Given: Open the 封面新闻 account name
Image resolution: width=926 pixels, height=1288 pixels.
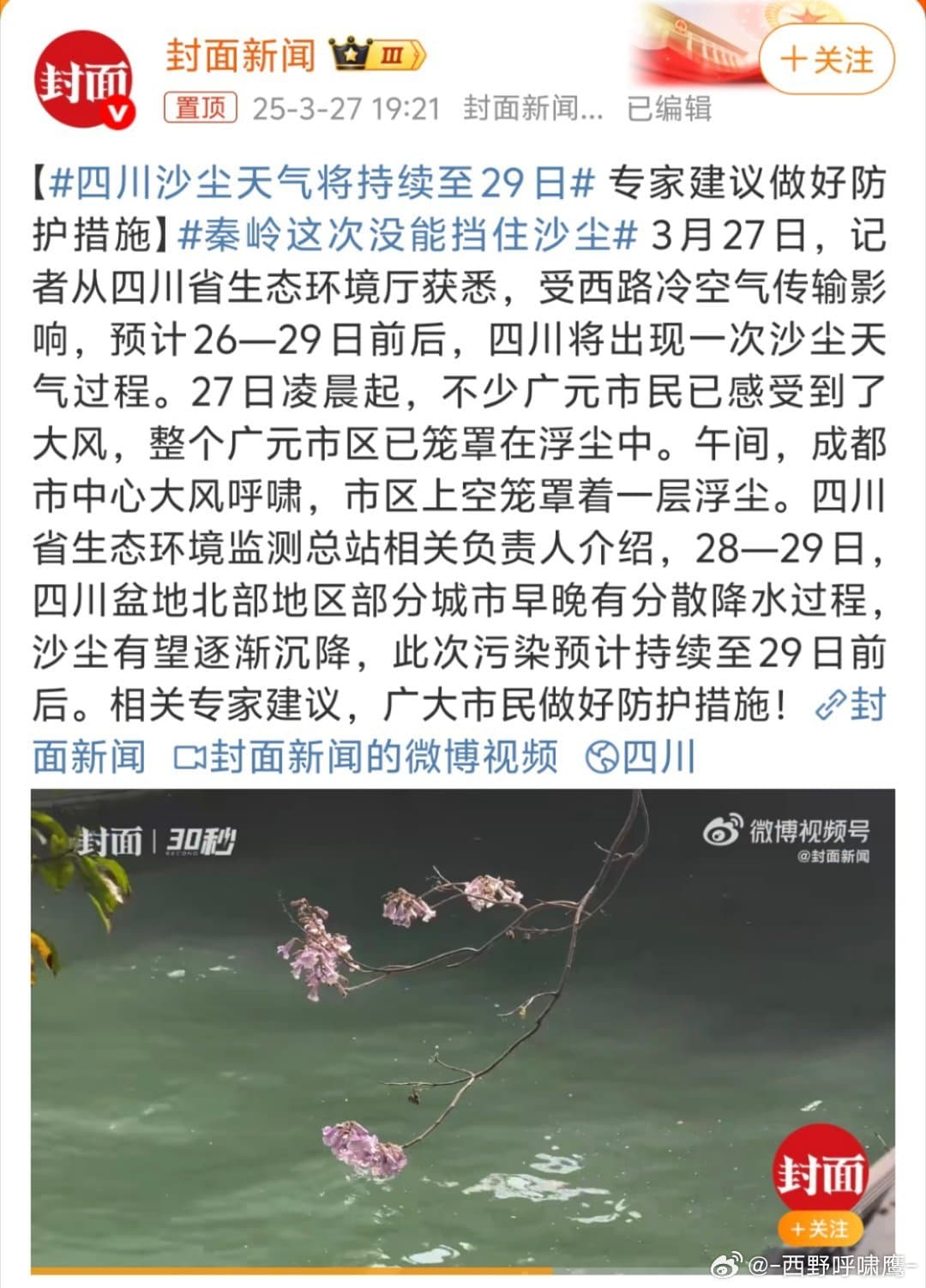Looking at the screenshot, I should click(x=241, y=55).
